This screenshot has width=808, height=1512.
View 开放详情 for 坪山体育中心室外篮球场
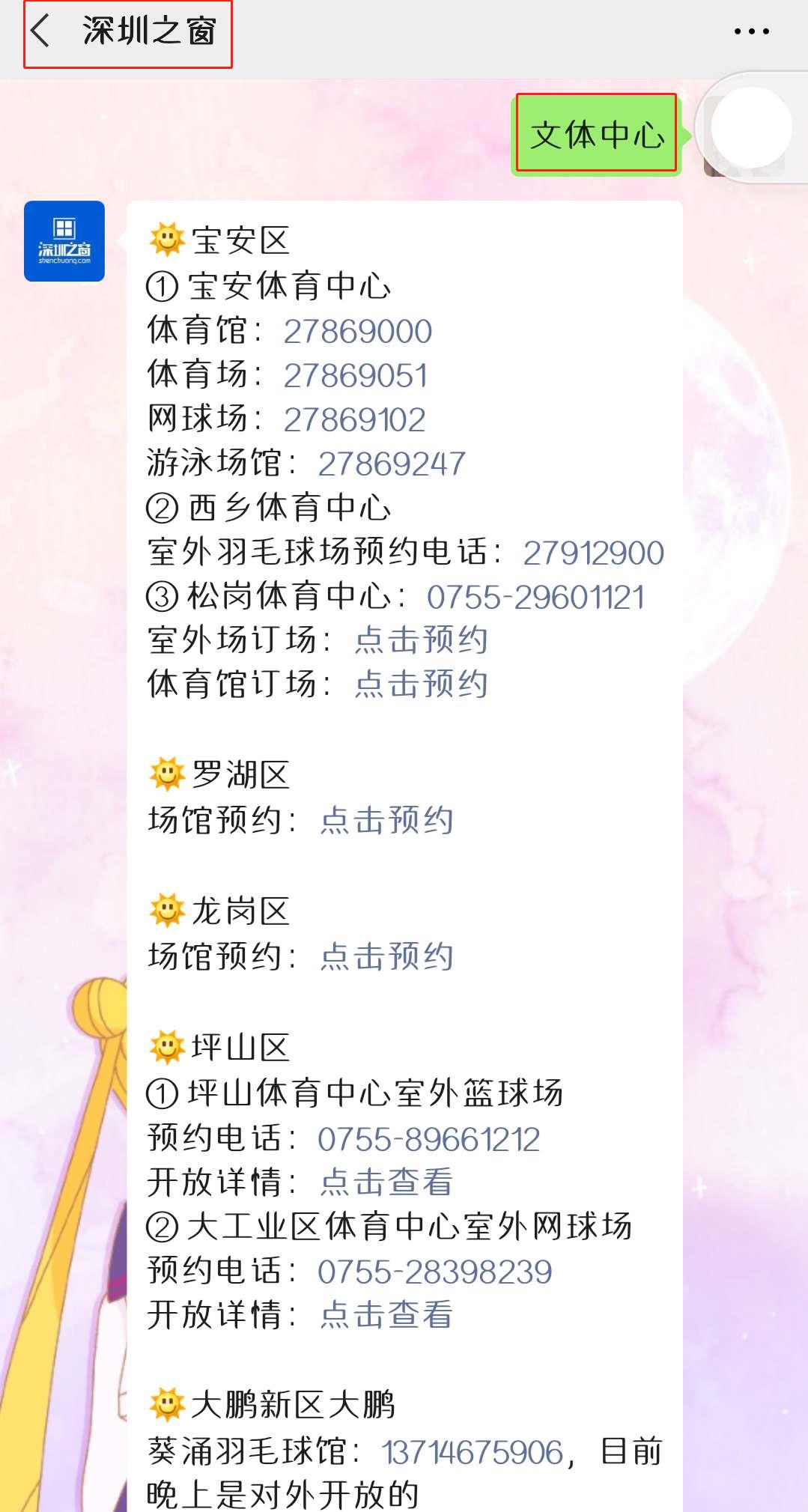[x=386, y=1183]
